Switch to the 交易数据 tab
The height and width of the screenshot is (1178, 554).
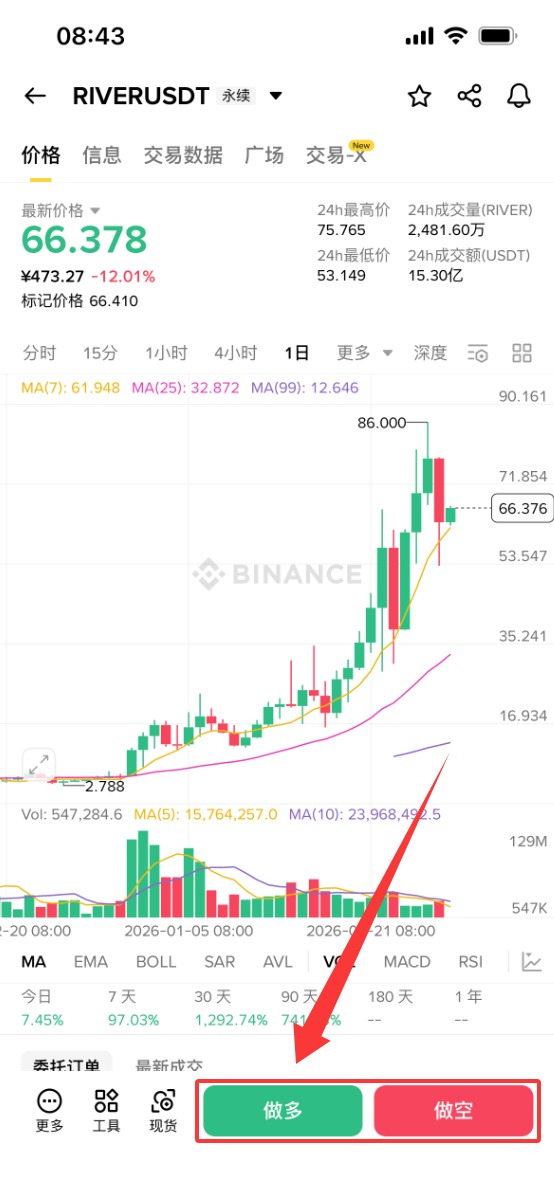tap(183, 156)
